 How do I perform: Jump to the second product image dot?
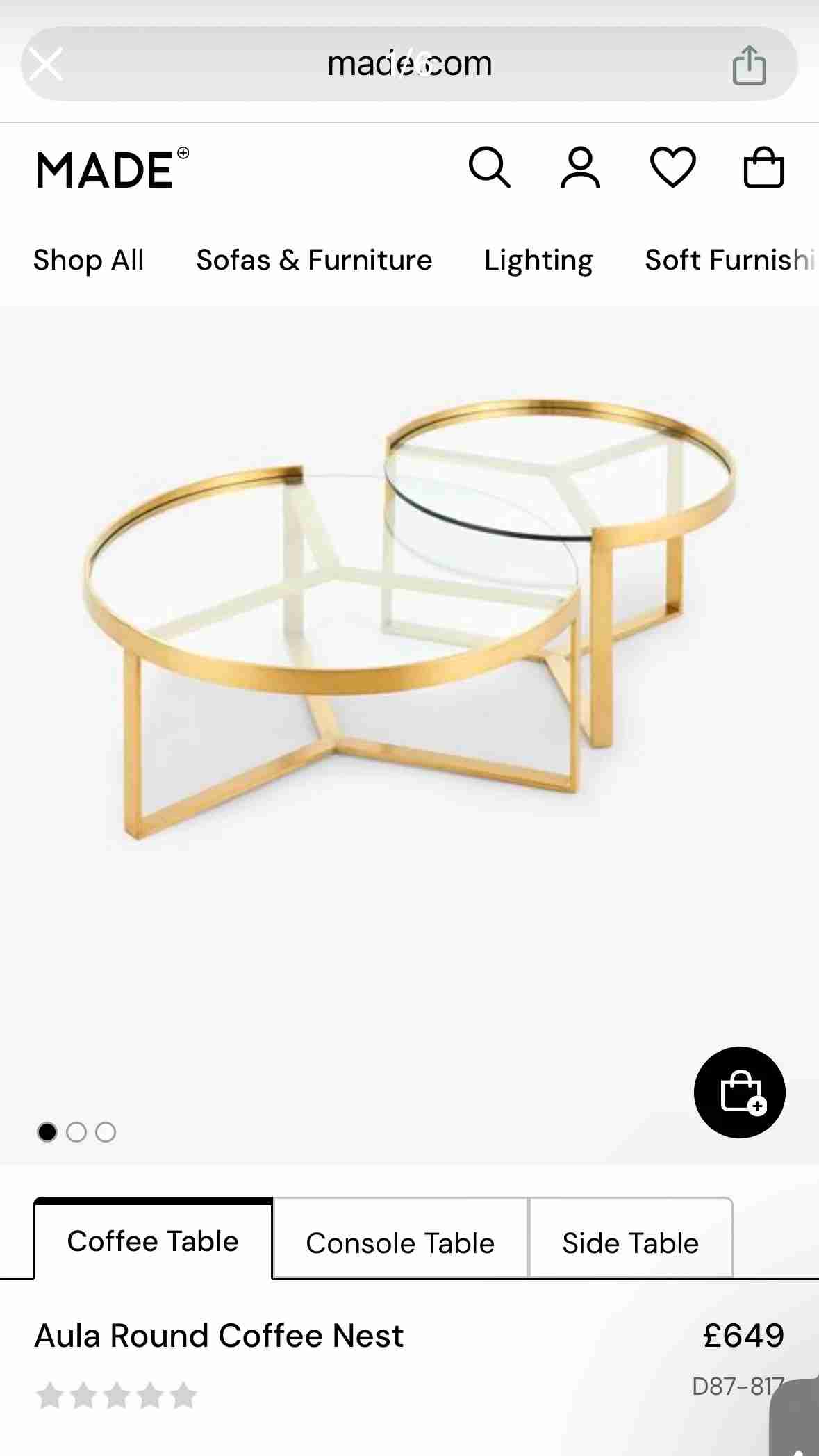pyautogui.click(x=76, y=1132)
